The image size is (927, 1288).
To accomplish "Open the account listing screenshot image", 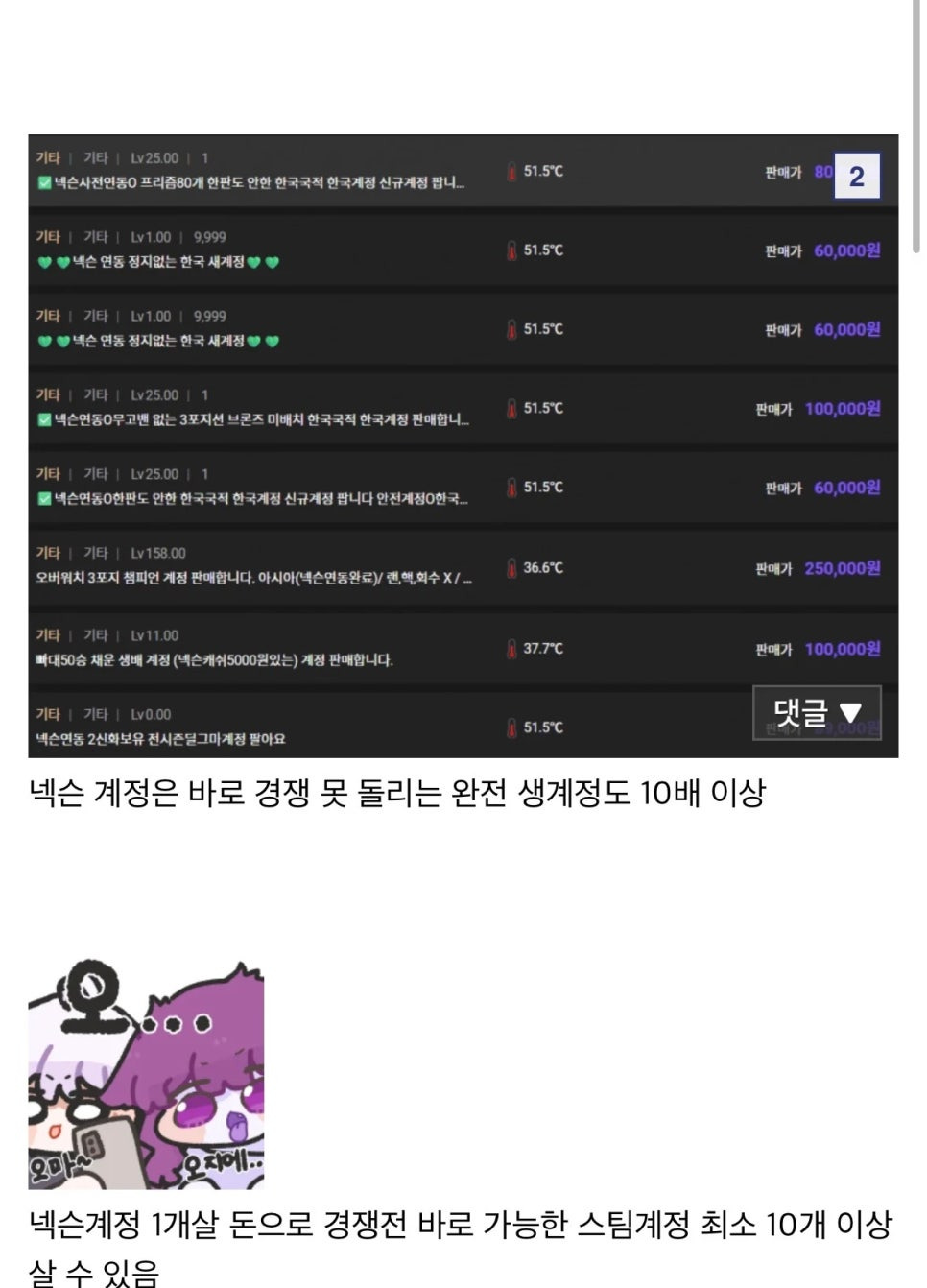I will tap(463, 446).
